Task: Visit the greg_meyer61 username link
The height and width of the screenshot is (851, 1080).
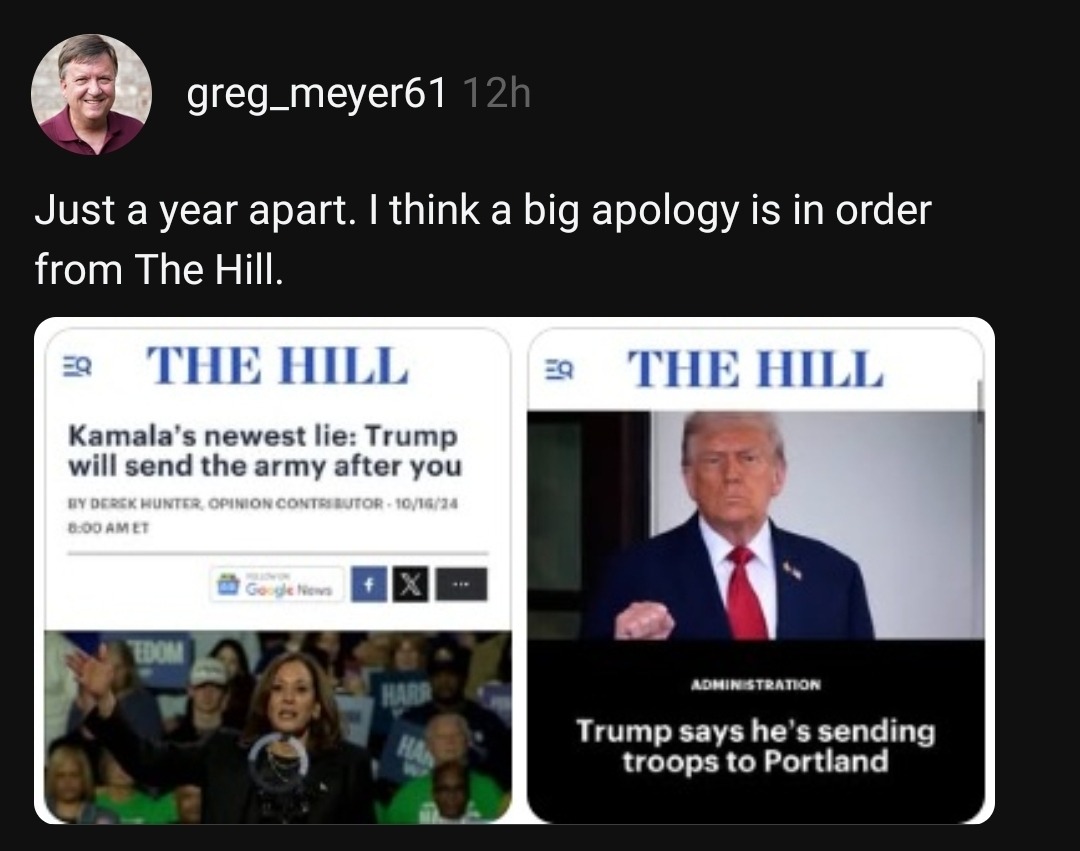Action: click(x=316, y=95)
